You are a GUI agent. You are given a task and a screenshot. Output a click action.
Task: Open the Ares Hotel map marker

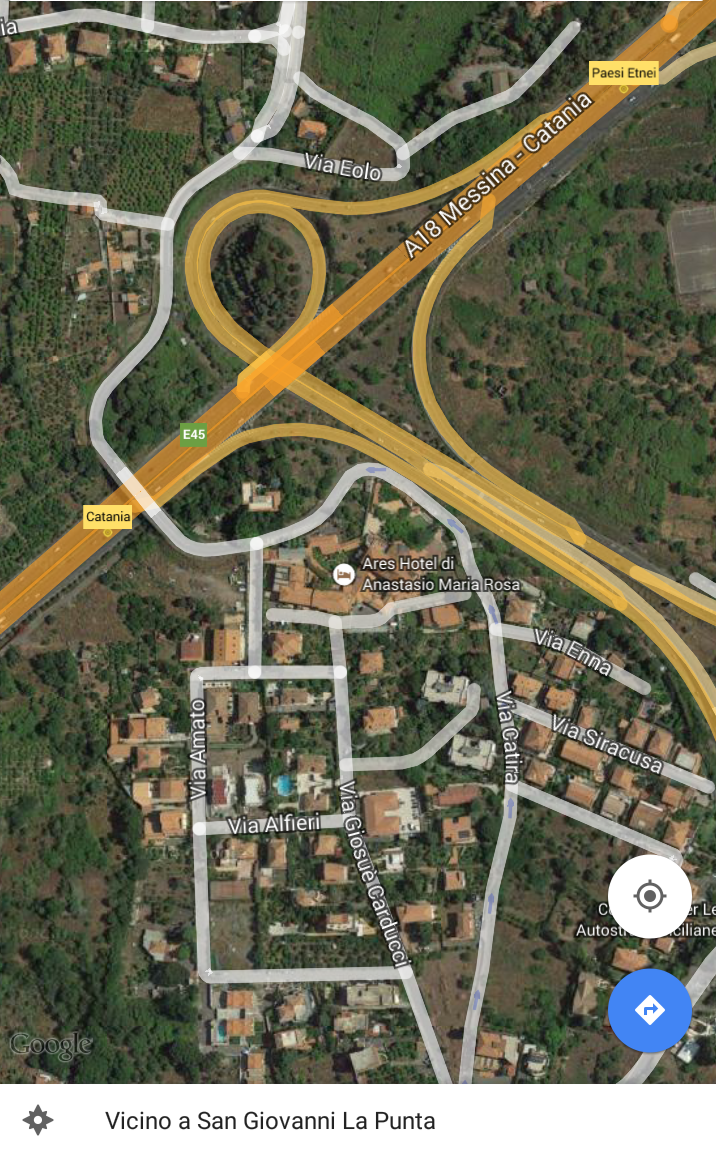(343, 574)
